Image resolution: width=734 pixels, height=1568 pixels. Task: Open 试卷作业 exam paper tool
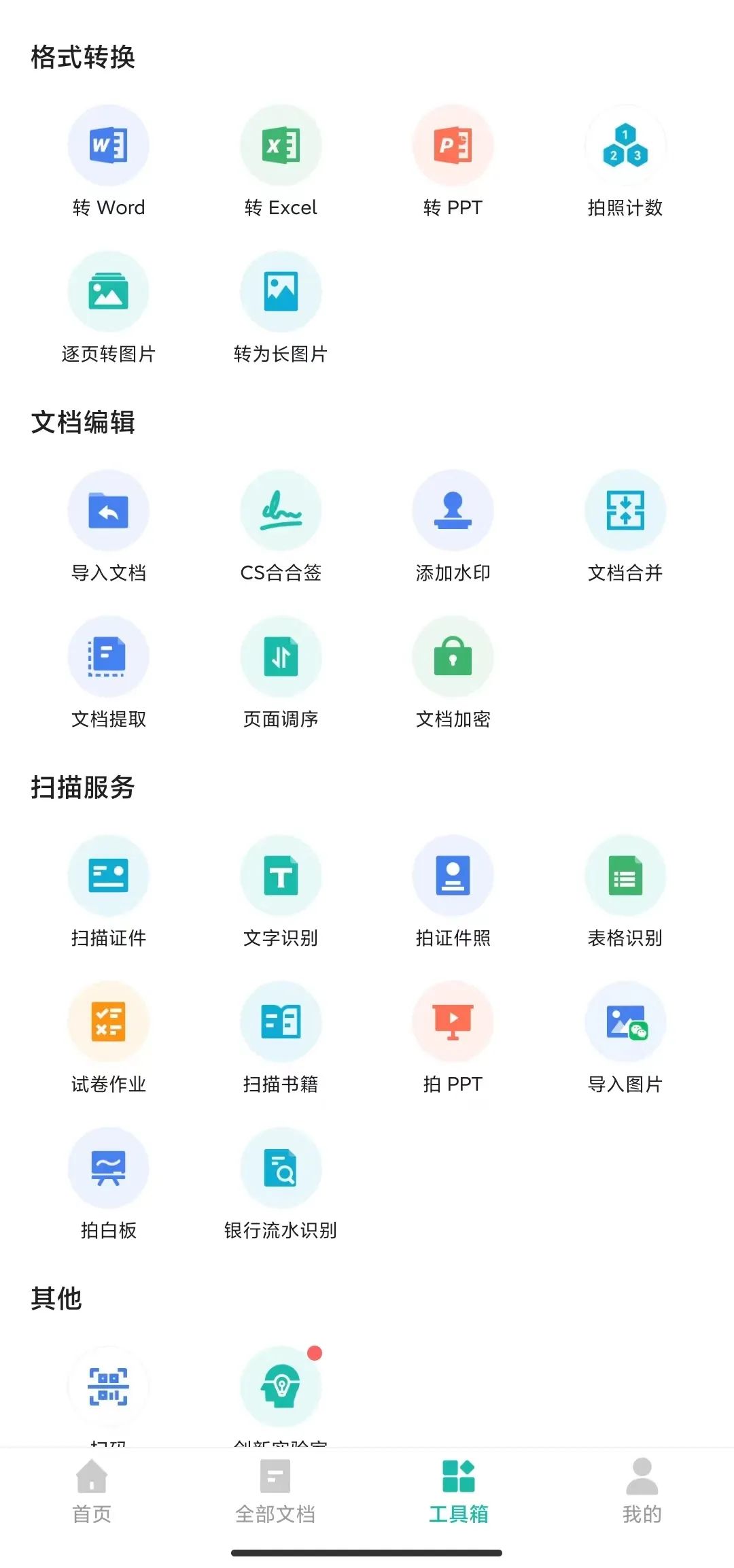109,1038
